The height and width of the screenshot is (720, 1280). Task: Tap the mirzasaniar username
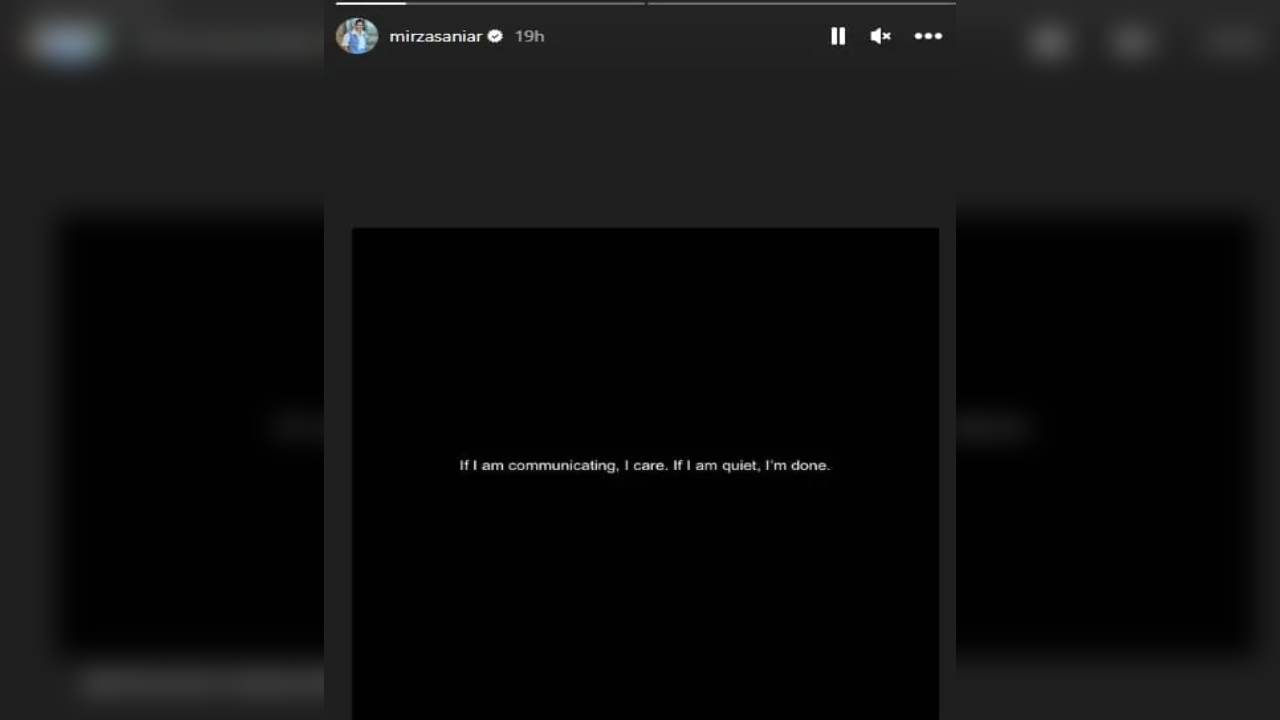click(435, 36)
